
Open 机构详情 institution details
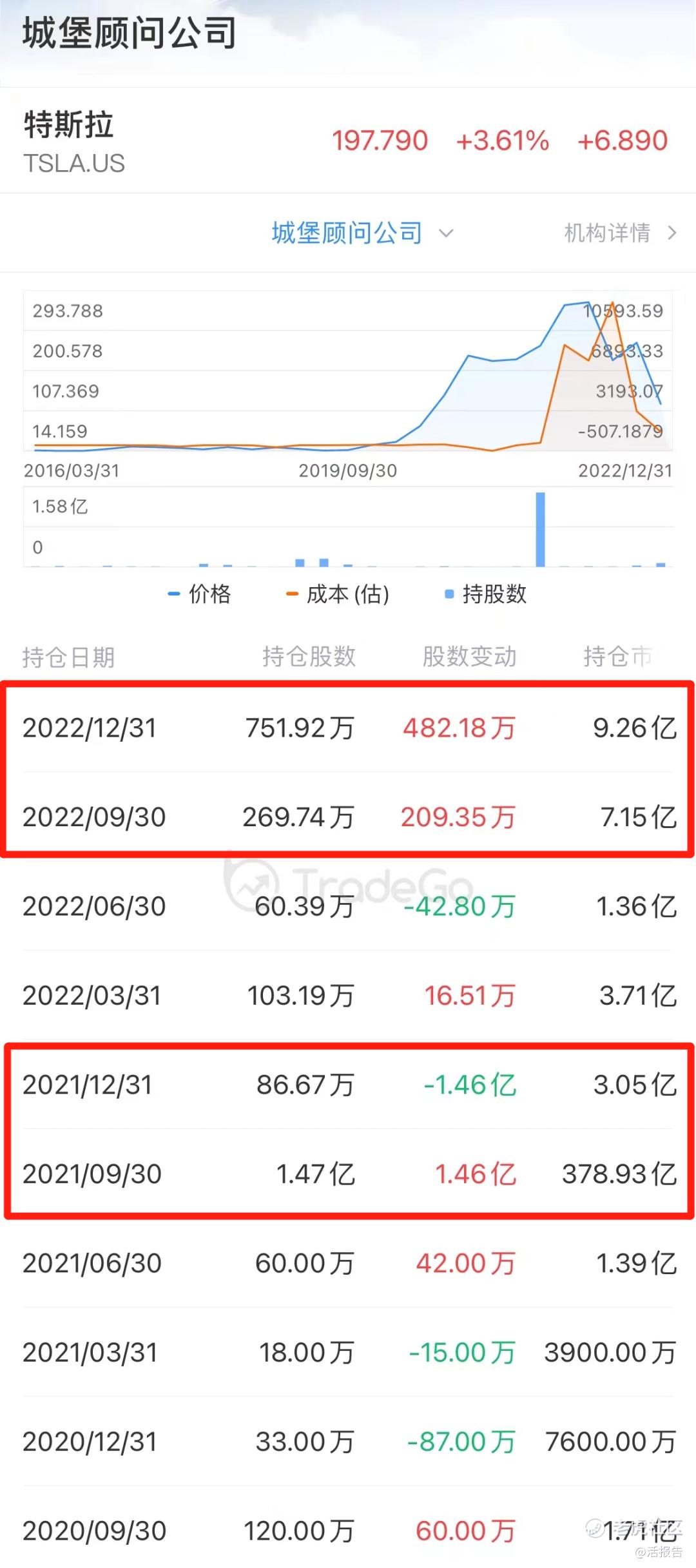(x=619, y=233)
